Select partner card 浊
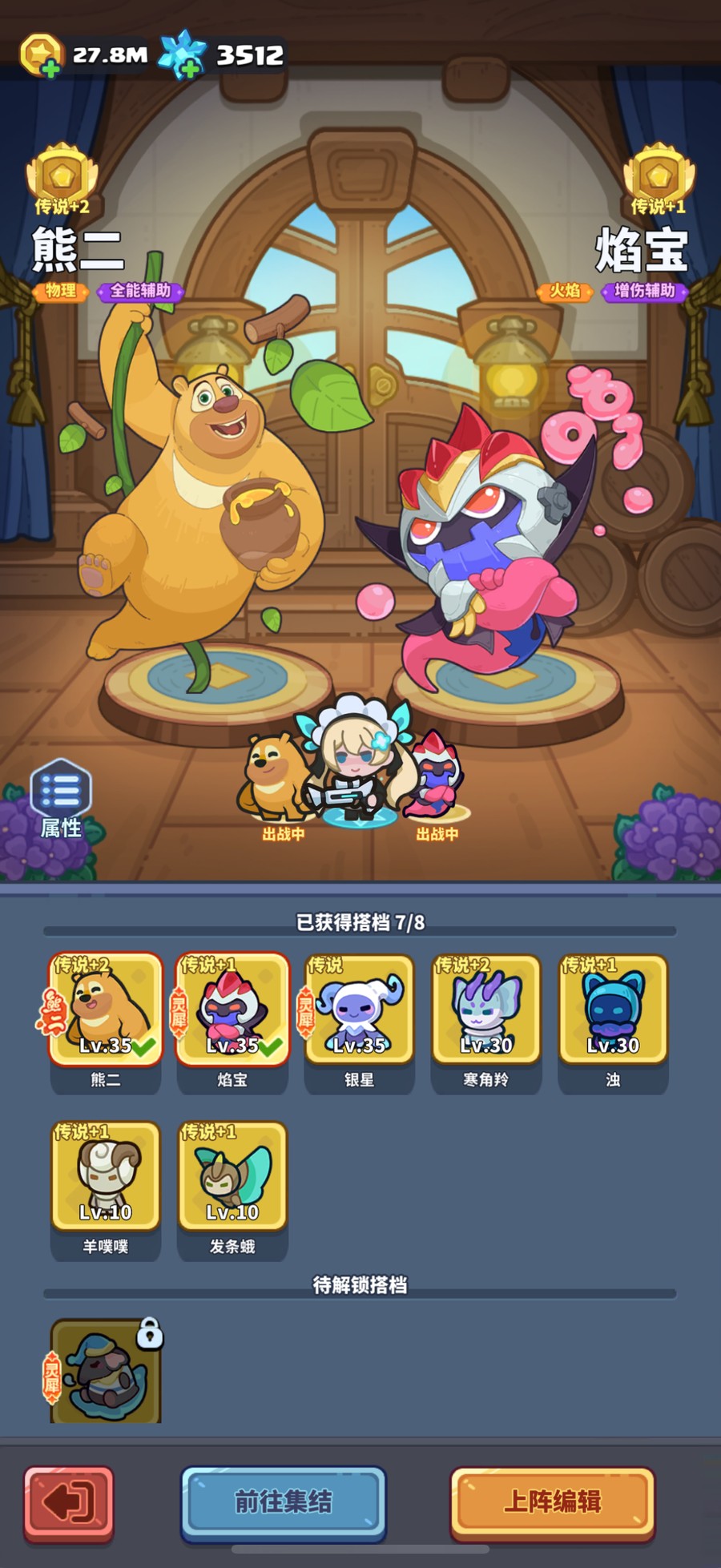 click(613, 1011)
